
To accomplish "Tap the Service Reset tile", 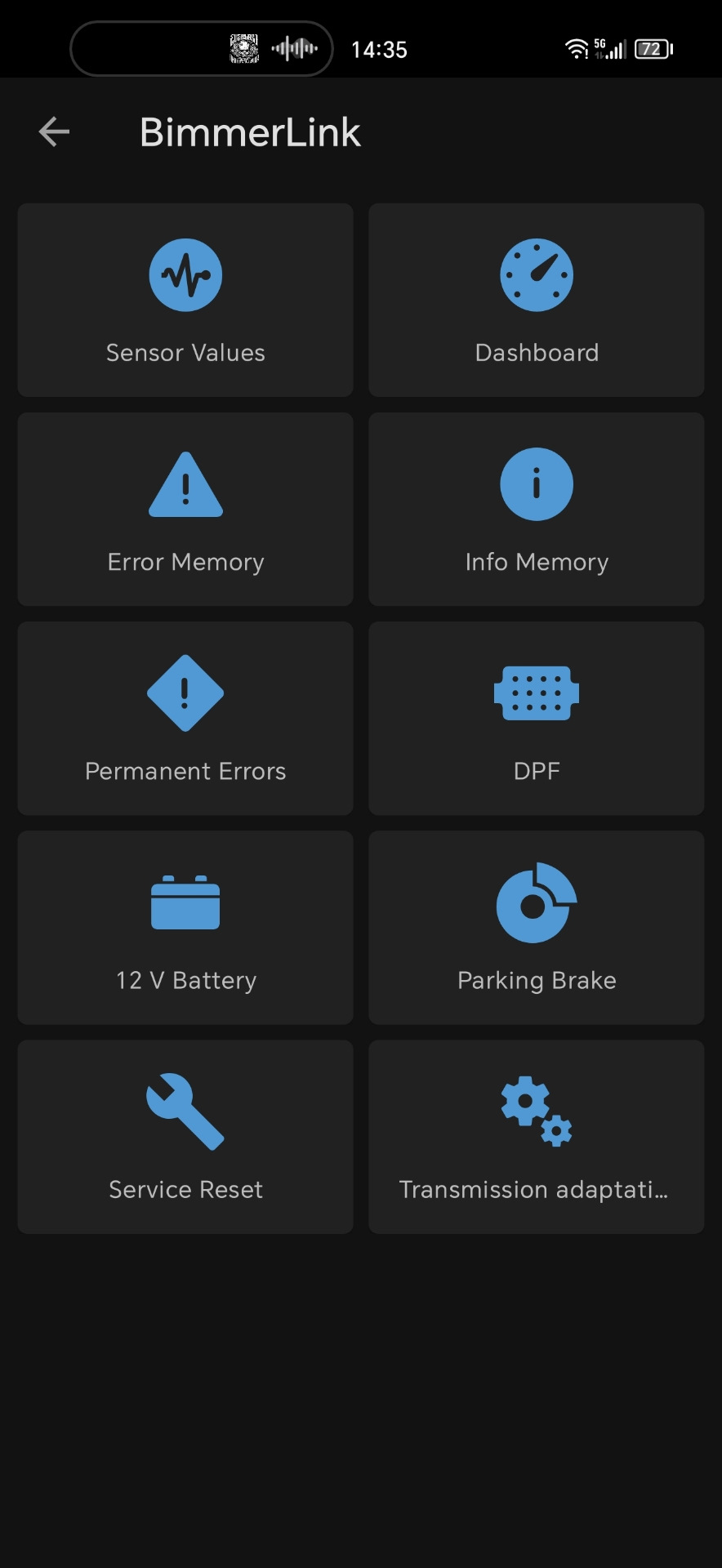I will (185, 1136).
